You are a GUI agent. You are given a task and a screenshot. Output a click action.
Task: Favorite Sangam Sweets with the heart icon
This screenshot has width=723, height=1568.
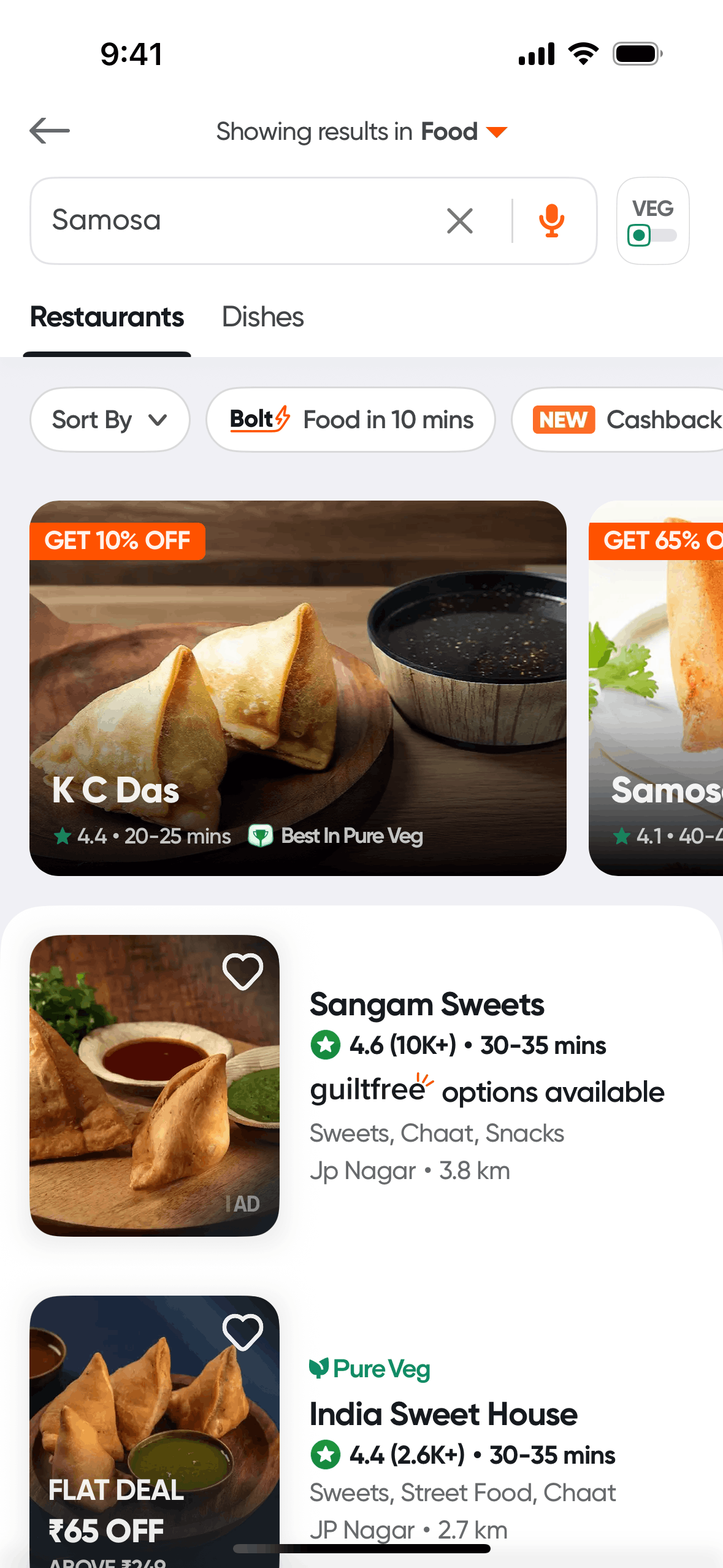242,971
